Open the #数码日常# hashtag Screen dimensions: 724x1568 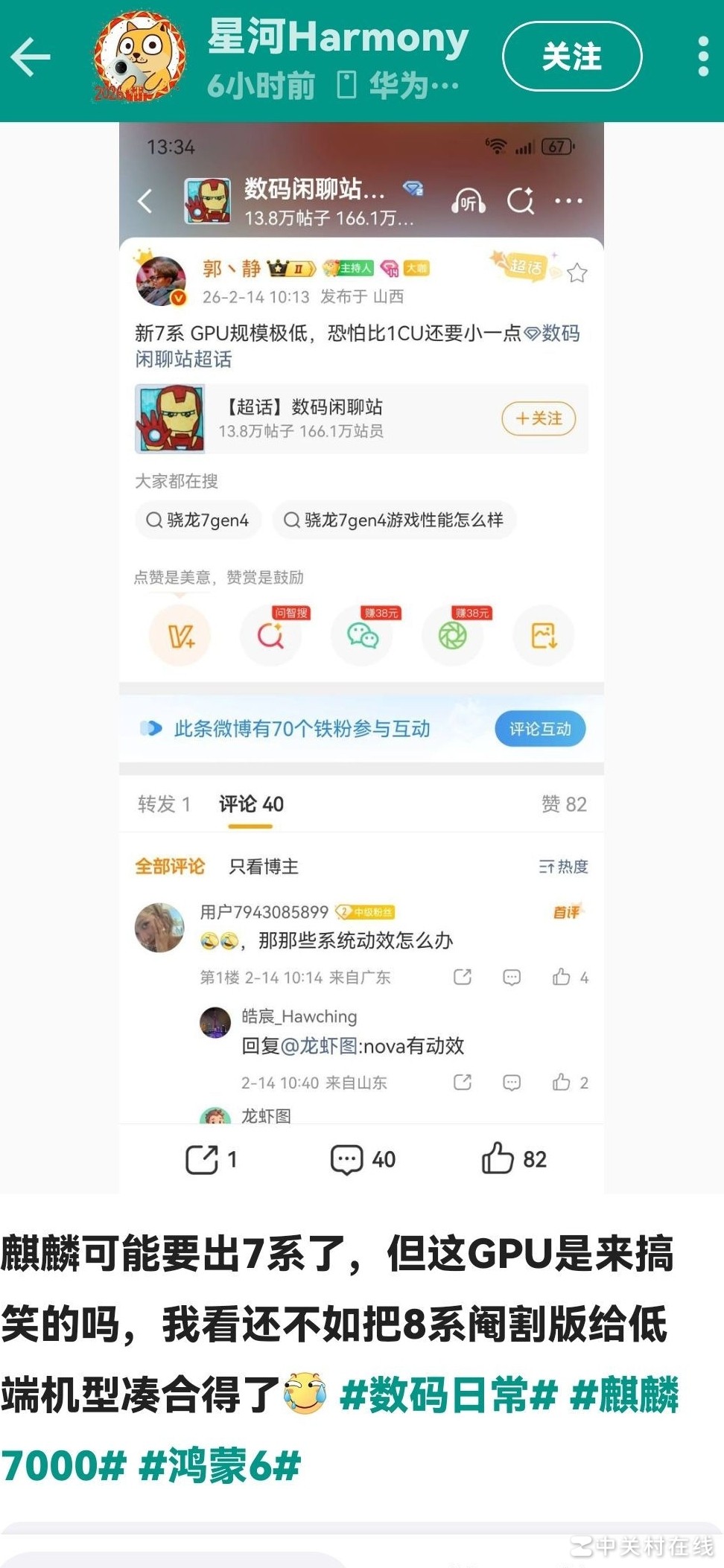point(448,1395)
